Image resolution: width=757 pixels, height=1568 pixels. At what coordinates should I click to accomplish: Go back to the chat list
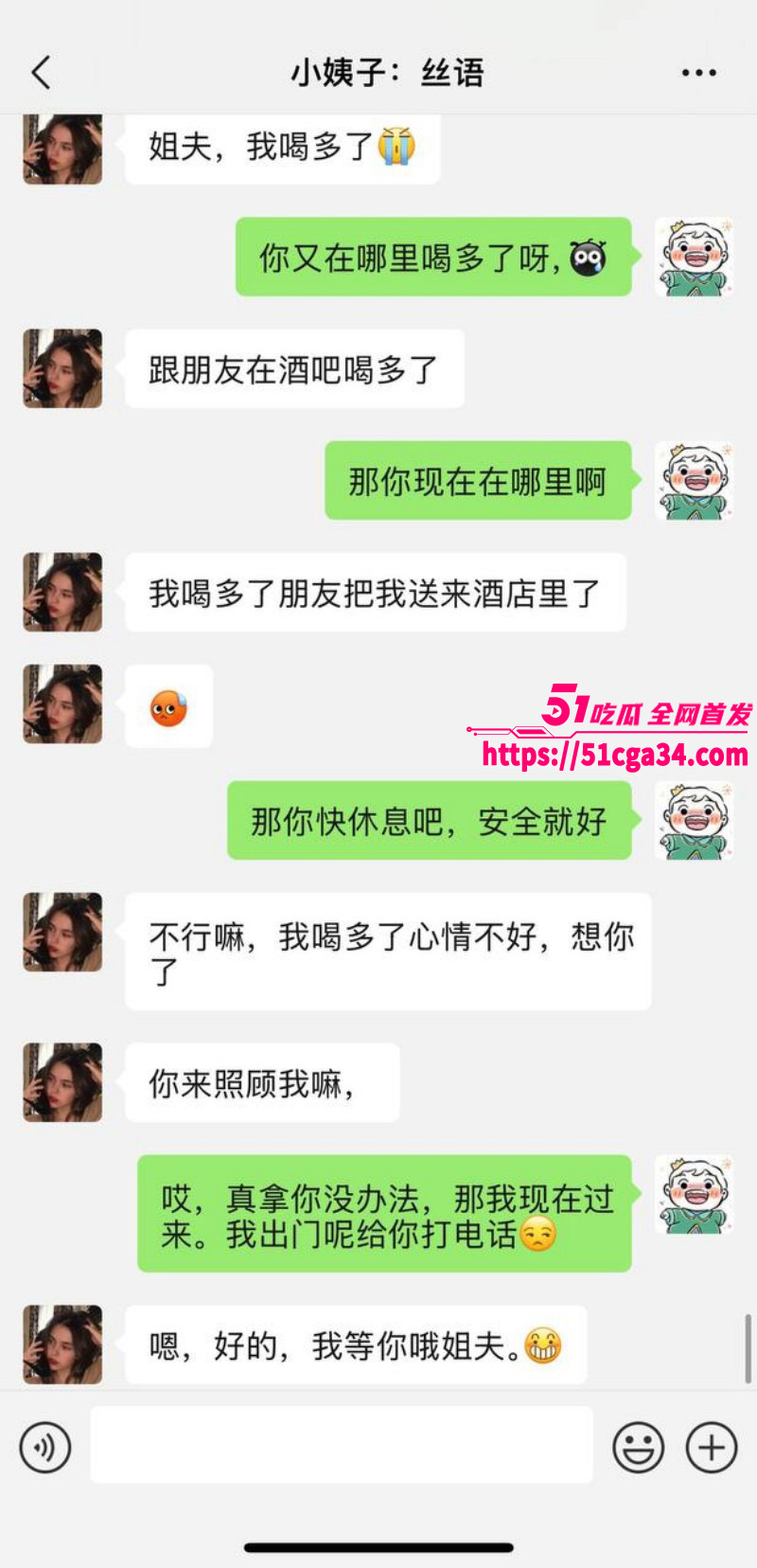pyautogui.click(x=41, y=73)
